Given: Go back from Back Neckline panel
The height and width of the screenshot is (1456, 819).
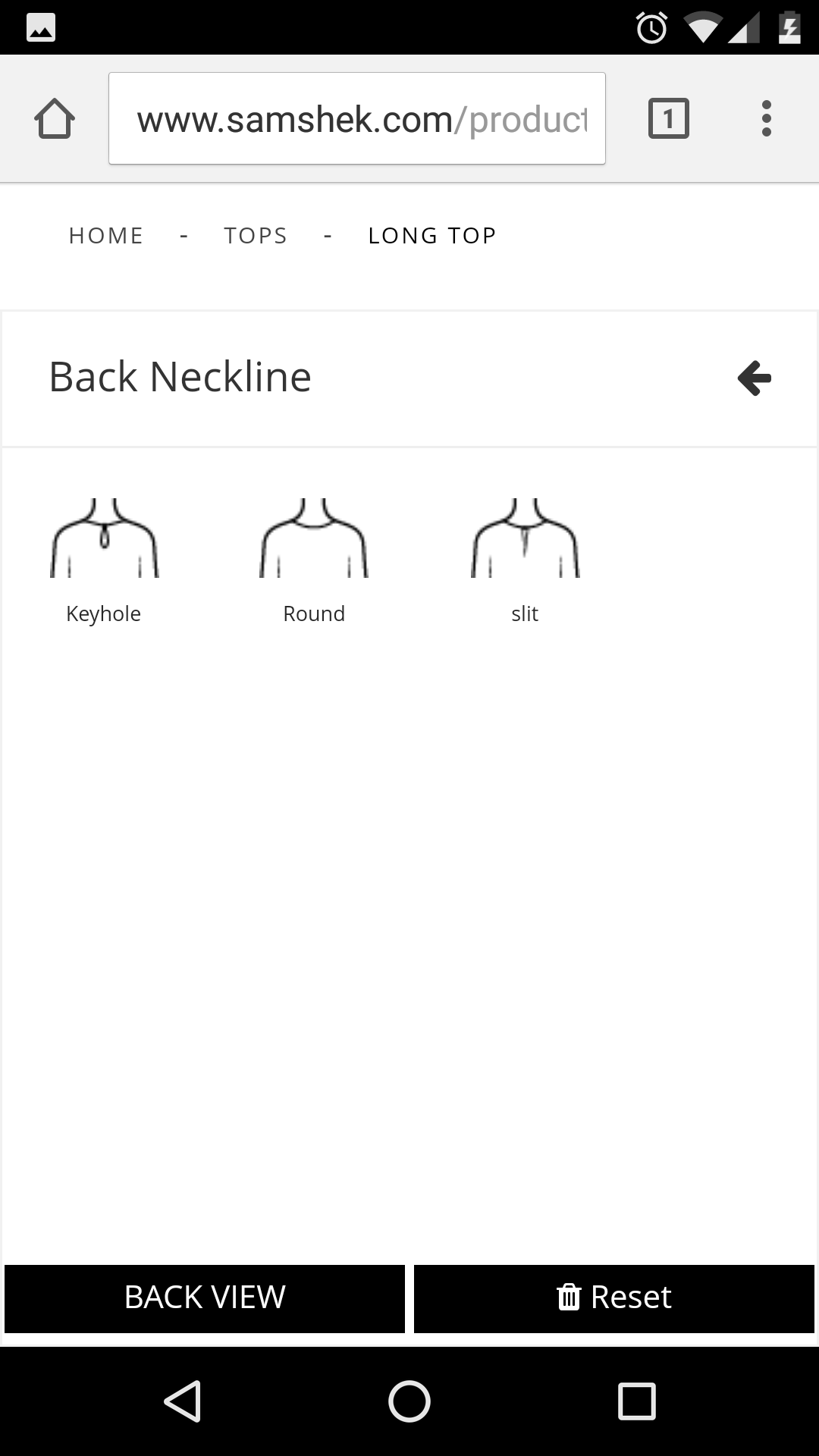Looking at the screenshot, I should click(754, 378).
